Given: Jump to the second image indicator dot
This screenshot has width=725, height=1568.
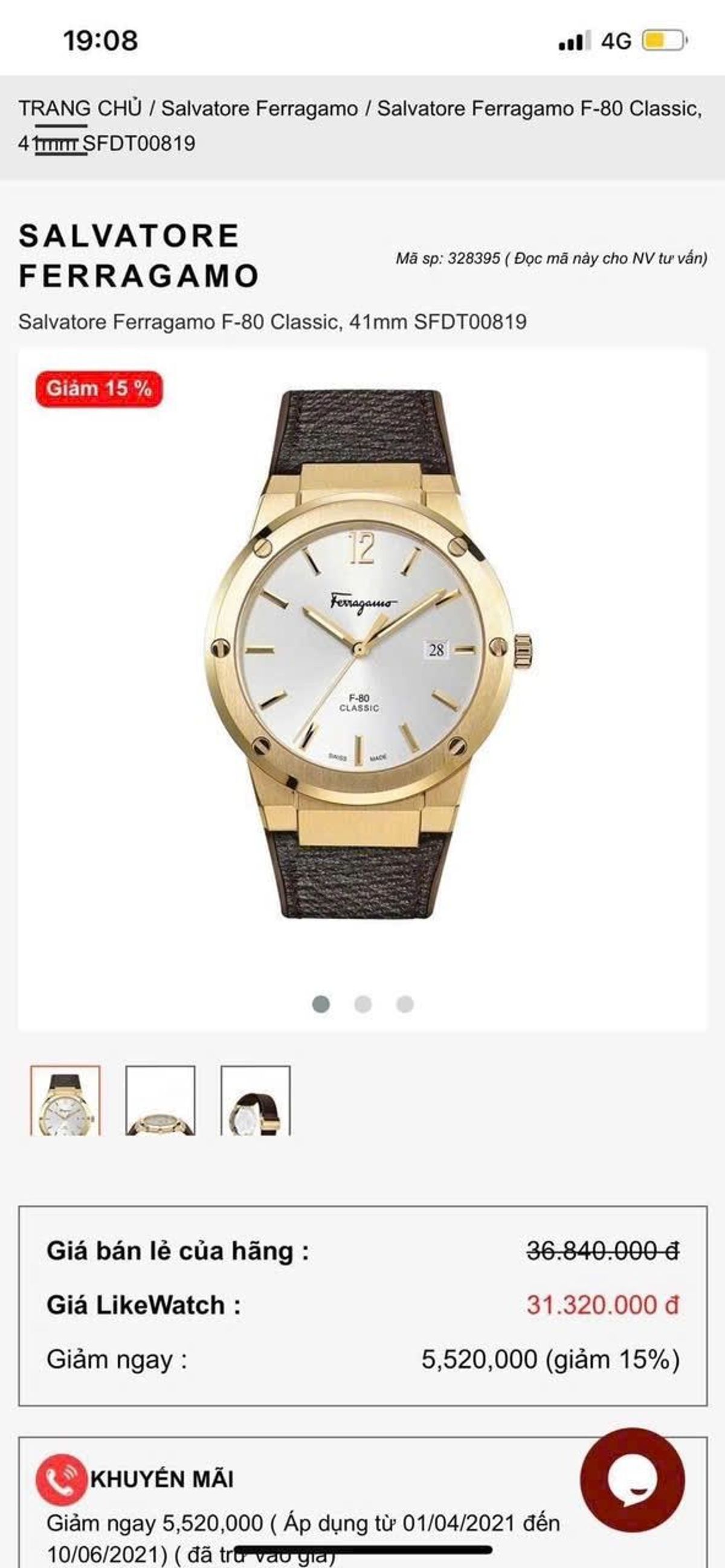Looking at the screenshot, I should (x=363, y=1004).
